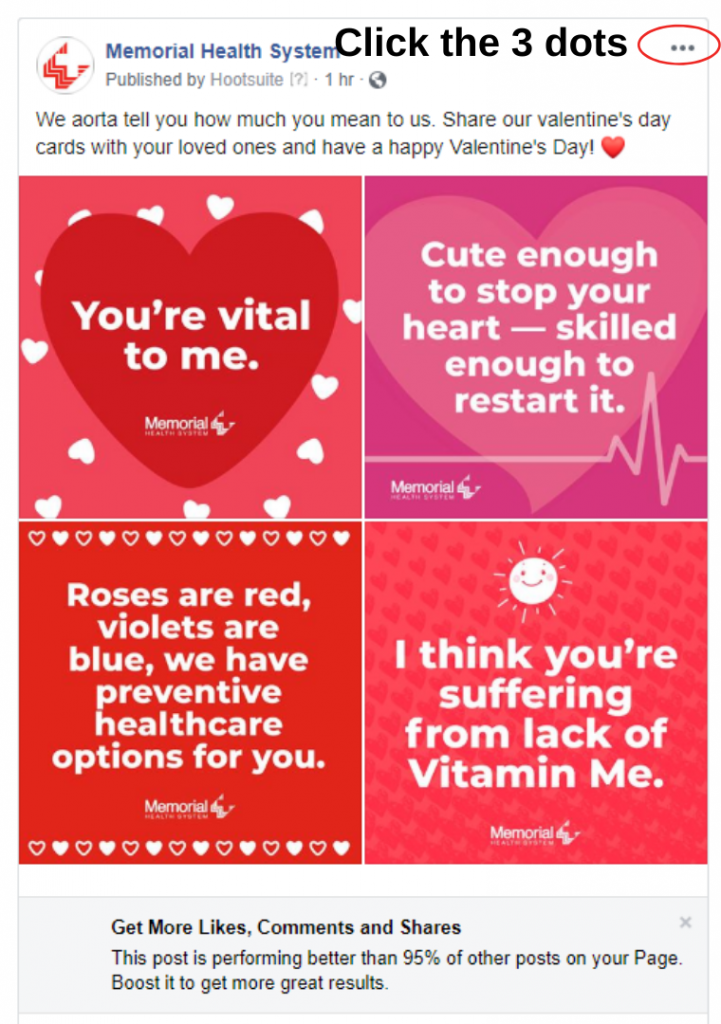
Task: Tap the question mark beside Hootsuite
Action: tap(297, 80)
